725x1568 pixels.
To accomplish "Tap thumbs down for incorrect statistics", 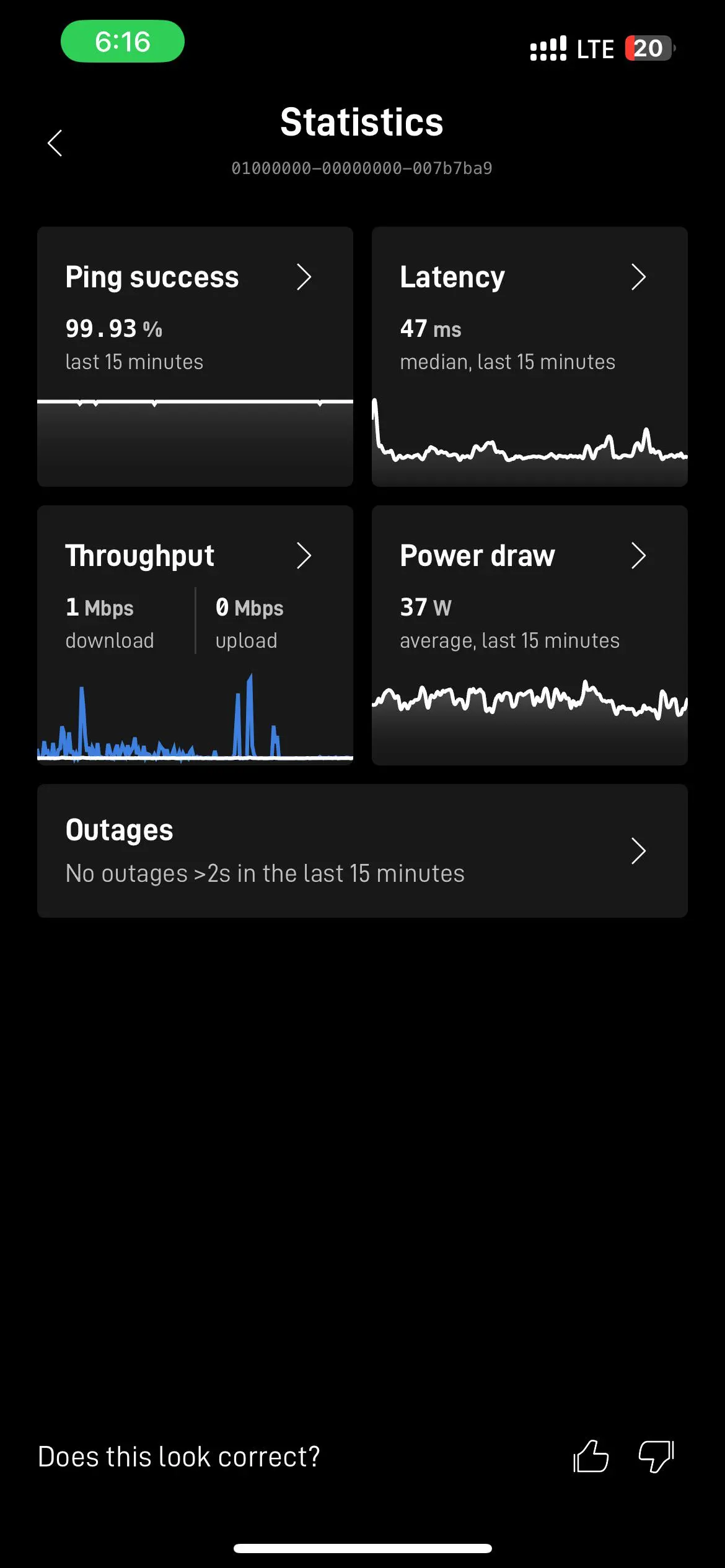I will click(x=656, y=1456).
